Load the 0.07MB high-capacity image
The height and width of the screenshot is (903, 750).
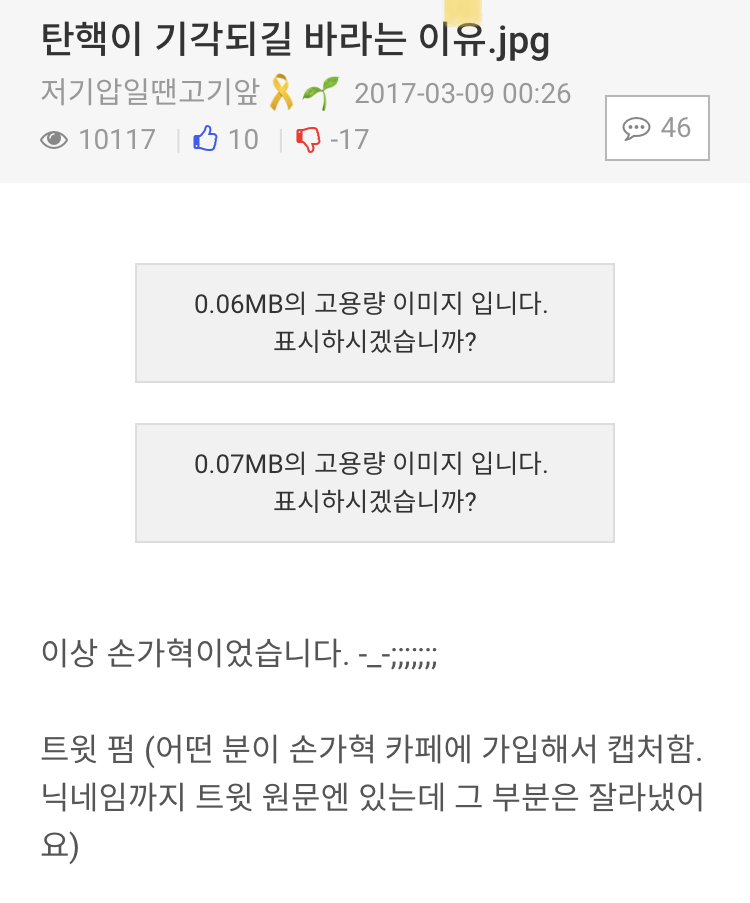[x=374, y=482]
